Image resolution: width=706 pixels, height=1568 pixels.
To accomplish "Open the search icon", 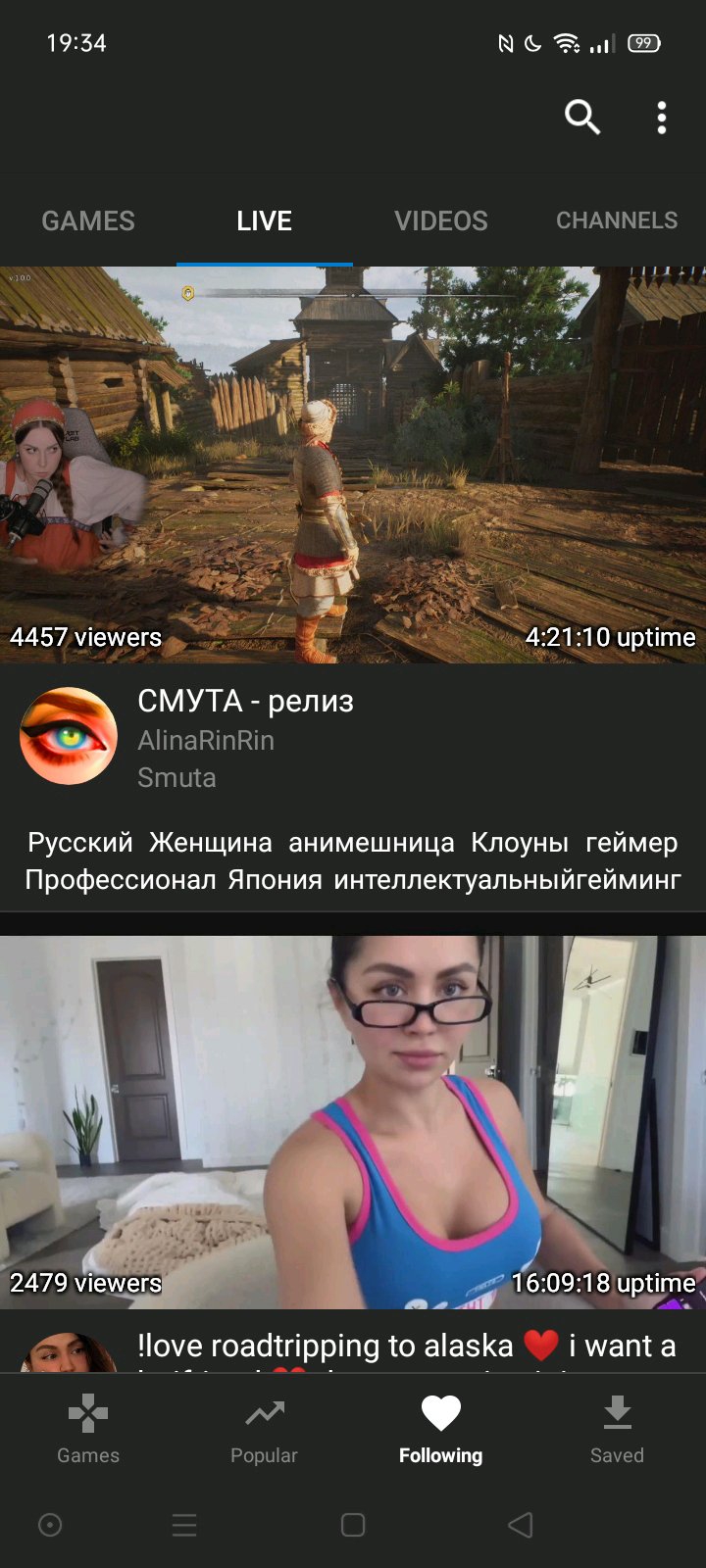I will 582,118.
